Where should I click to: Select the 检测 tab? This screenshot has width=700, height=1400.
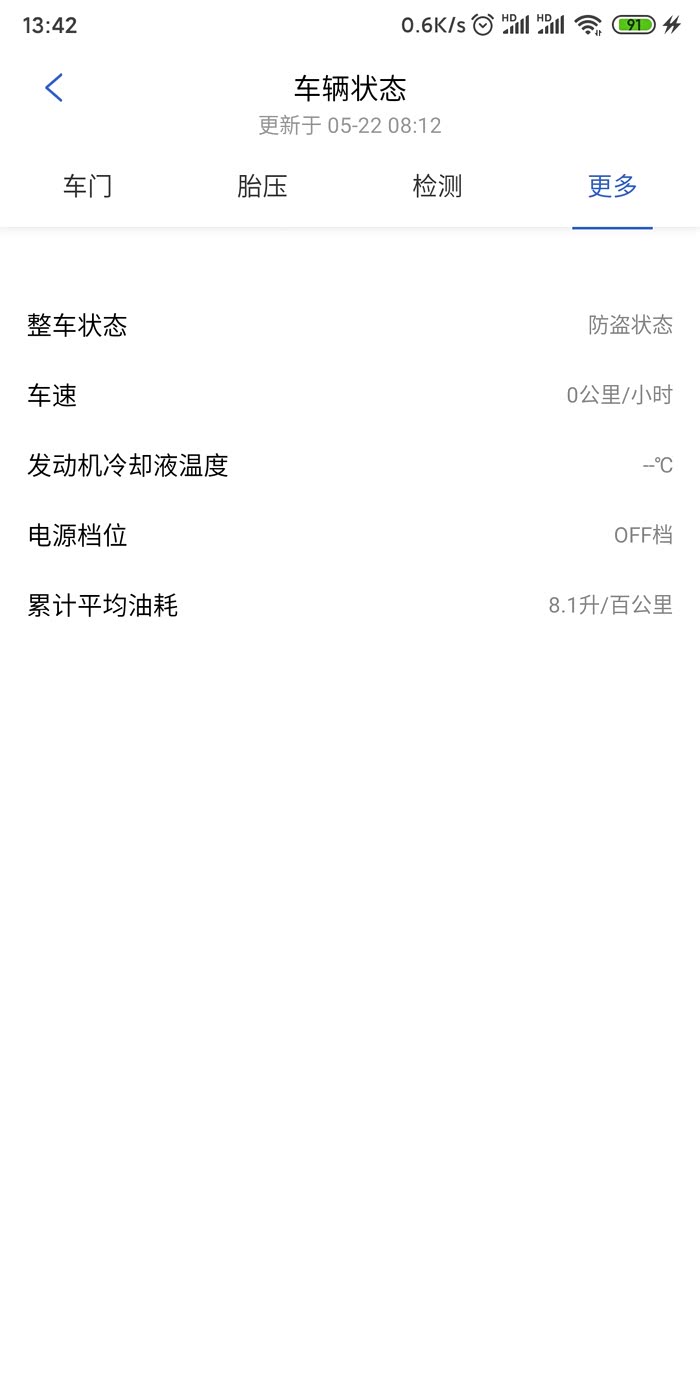click(x=437, y=187)
